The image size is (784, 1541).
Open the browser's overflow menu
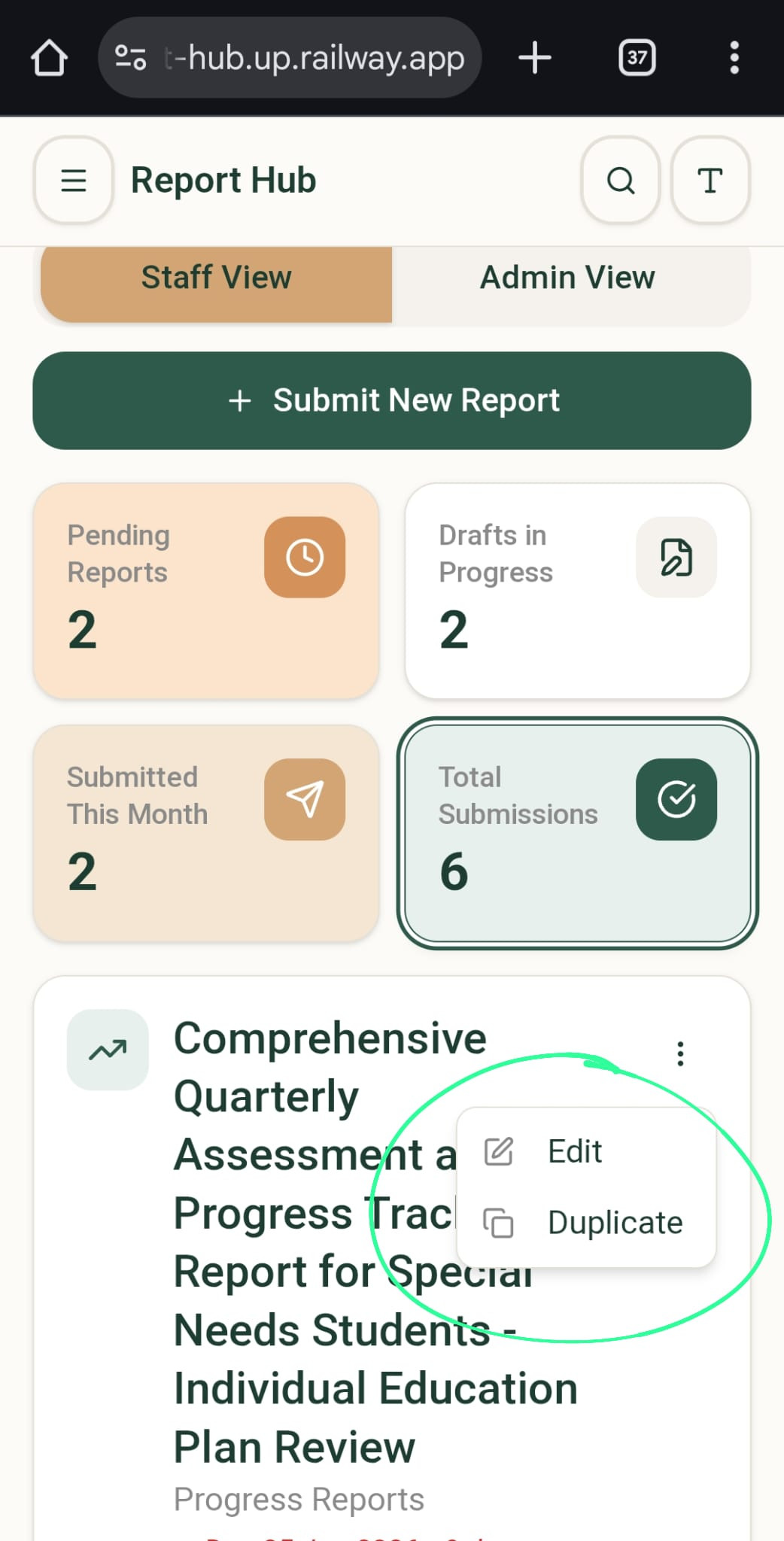(734, 58)
